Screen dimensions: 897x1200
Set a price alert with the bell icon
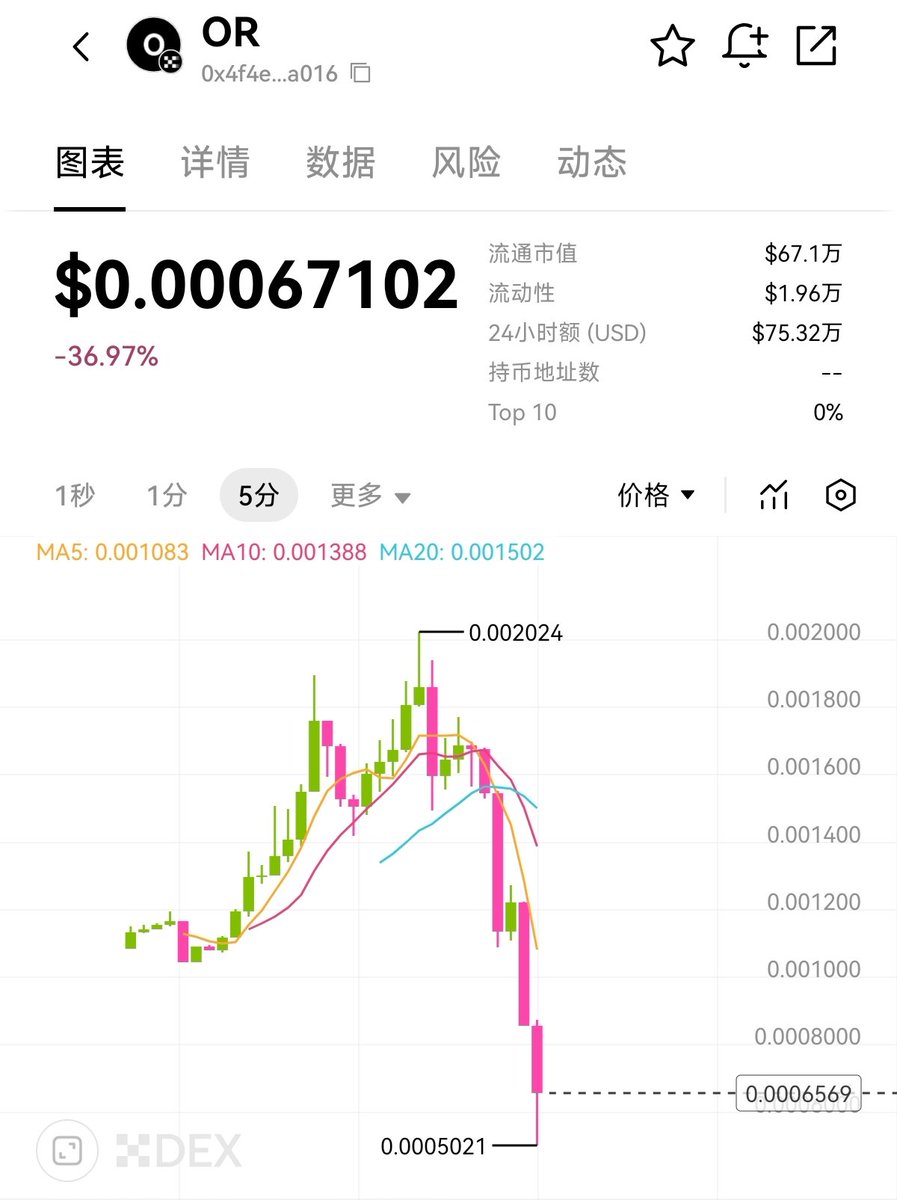point(744,46)
